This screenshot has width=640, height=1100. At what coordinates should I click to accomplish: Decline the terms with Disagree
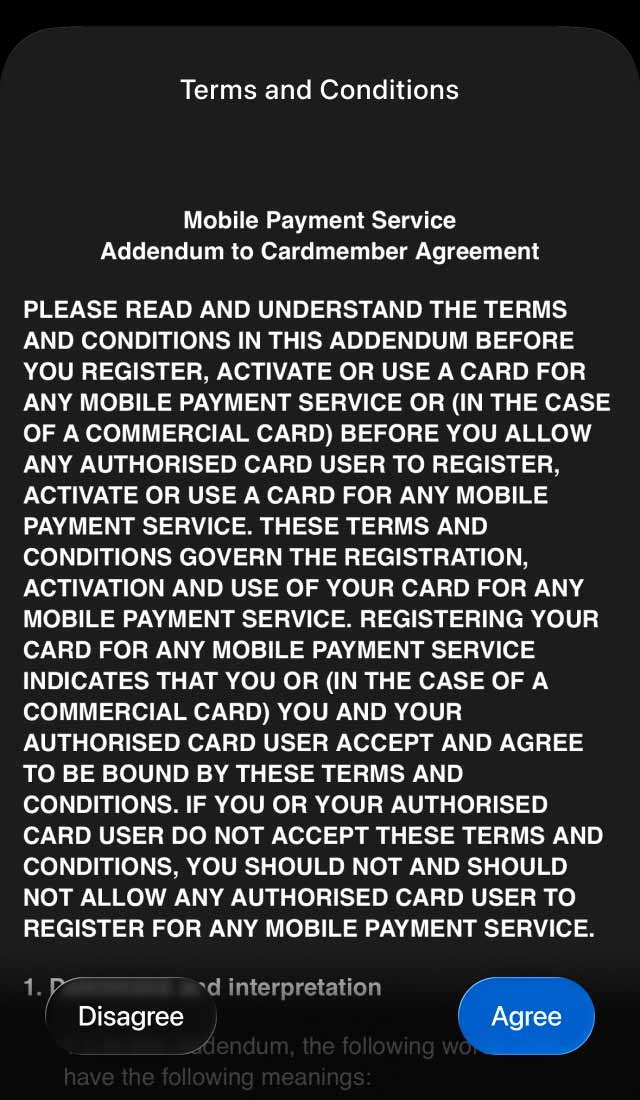(131, 1016)
